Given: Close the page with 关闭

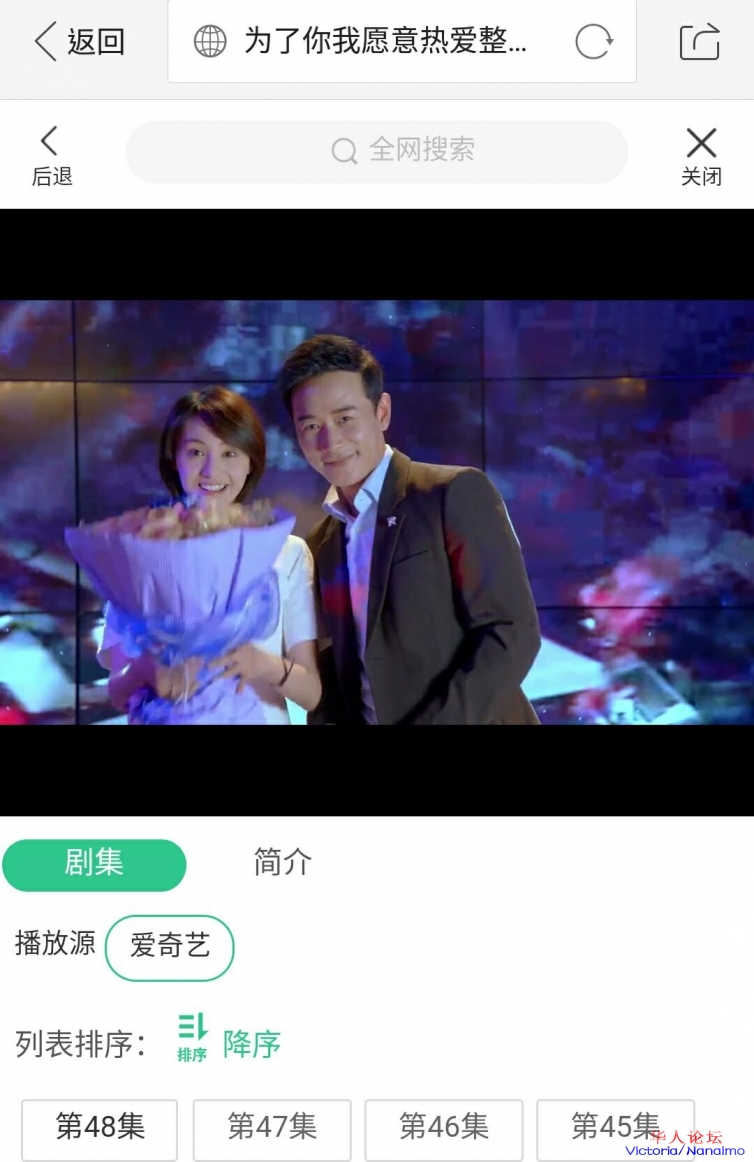Looking at the screenshot, I should pos(701,156).
